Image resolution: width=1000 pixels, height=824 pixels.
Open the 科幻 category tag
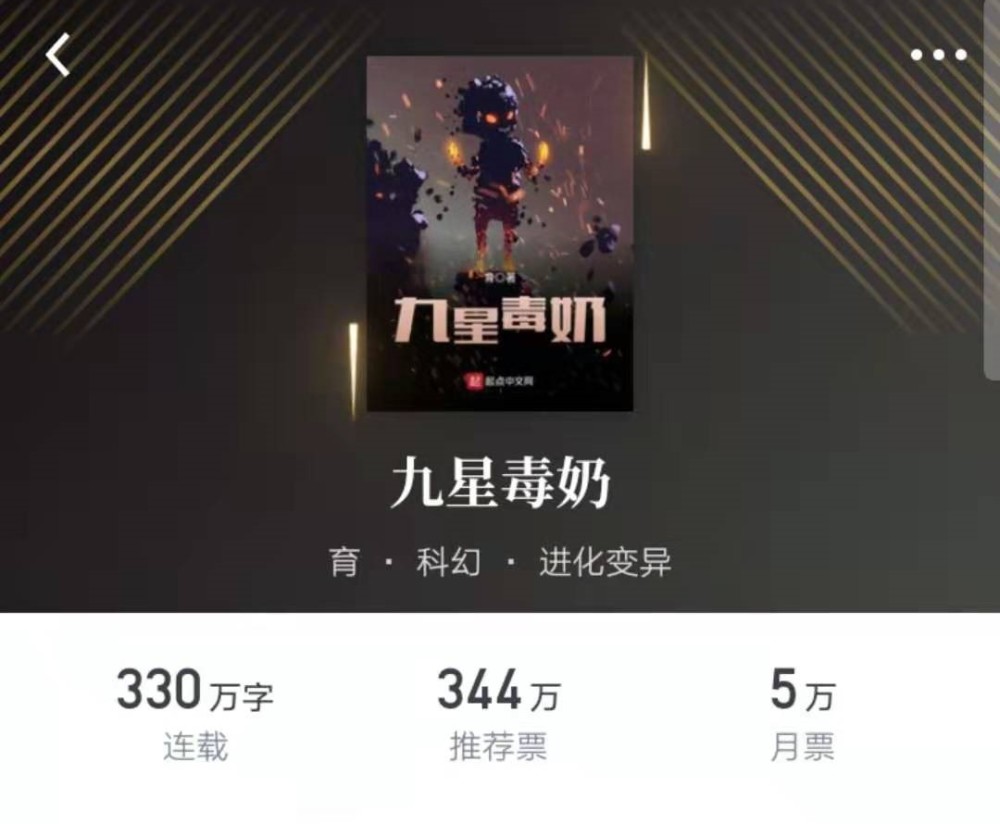coord(448,562)
